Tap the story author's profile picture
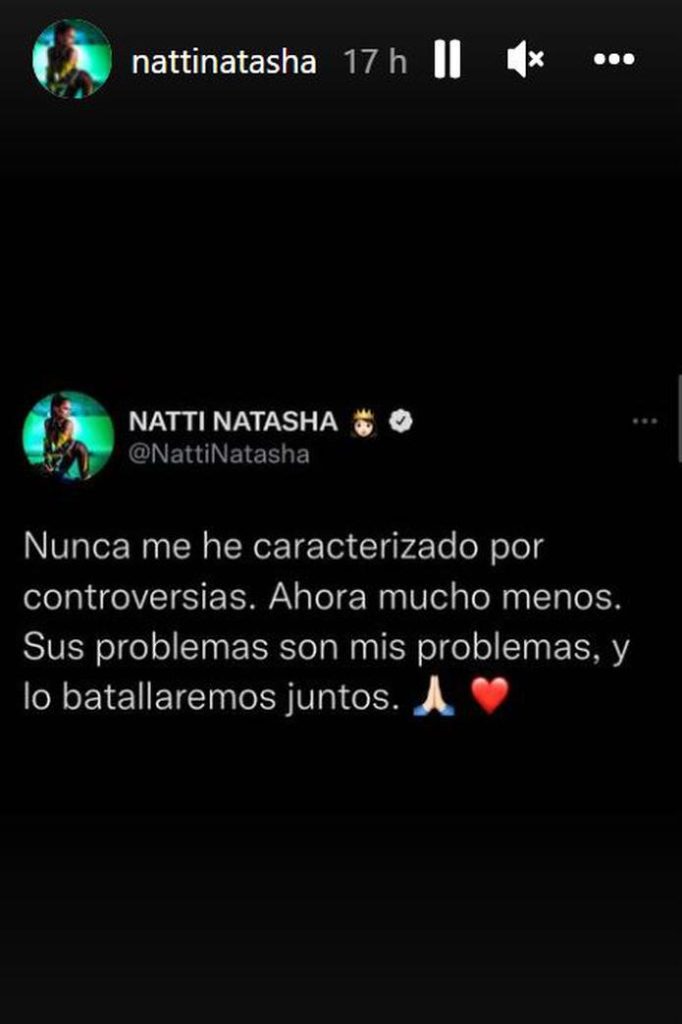Screen dimensions: 682x1024 tap(72, 58)
